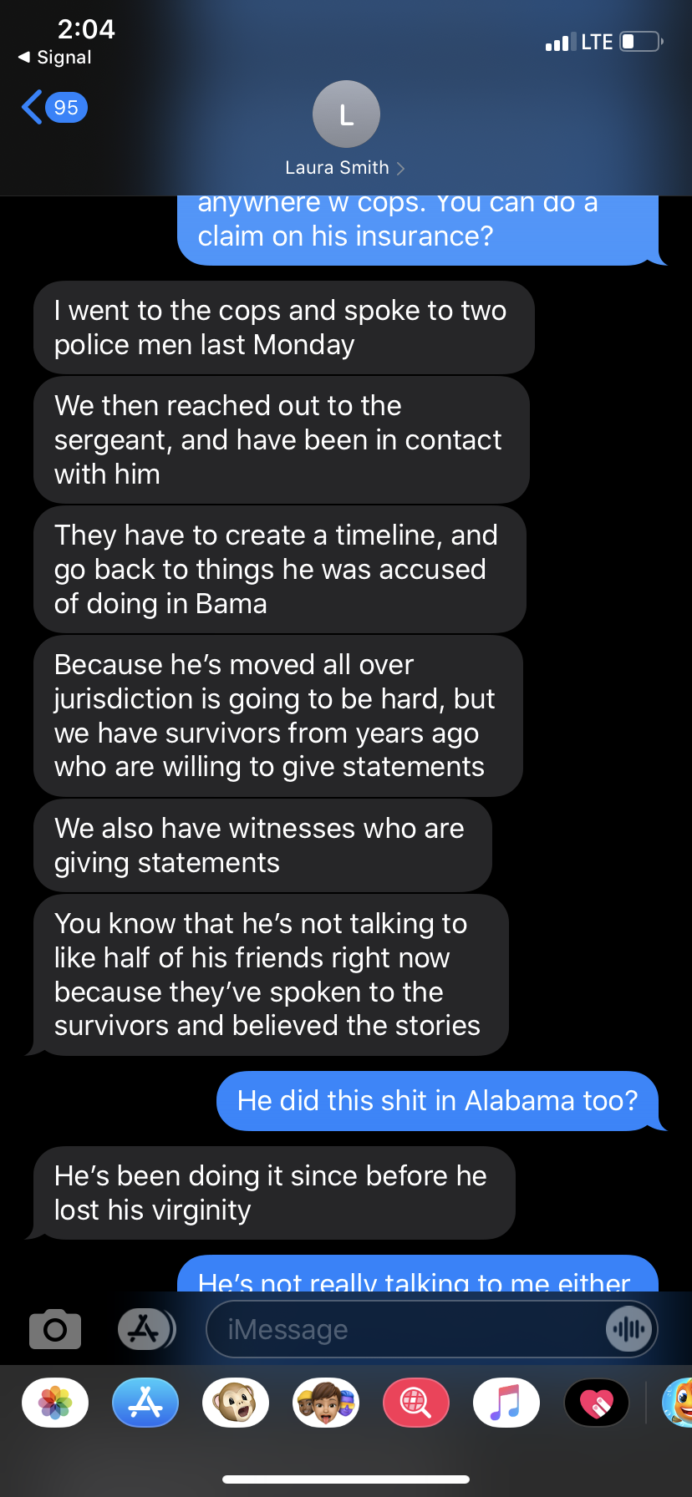Toggle the iMessage app drawer icon
The width and height of the screenshot is (692, 1497).
point(146,1329)
